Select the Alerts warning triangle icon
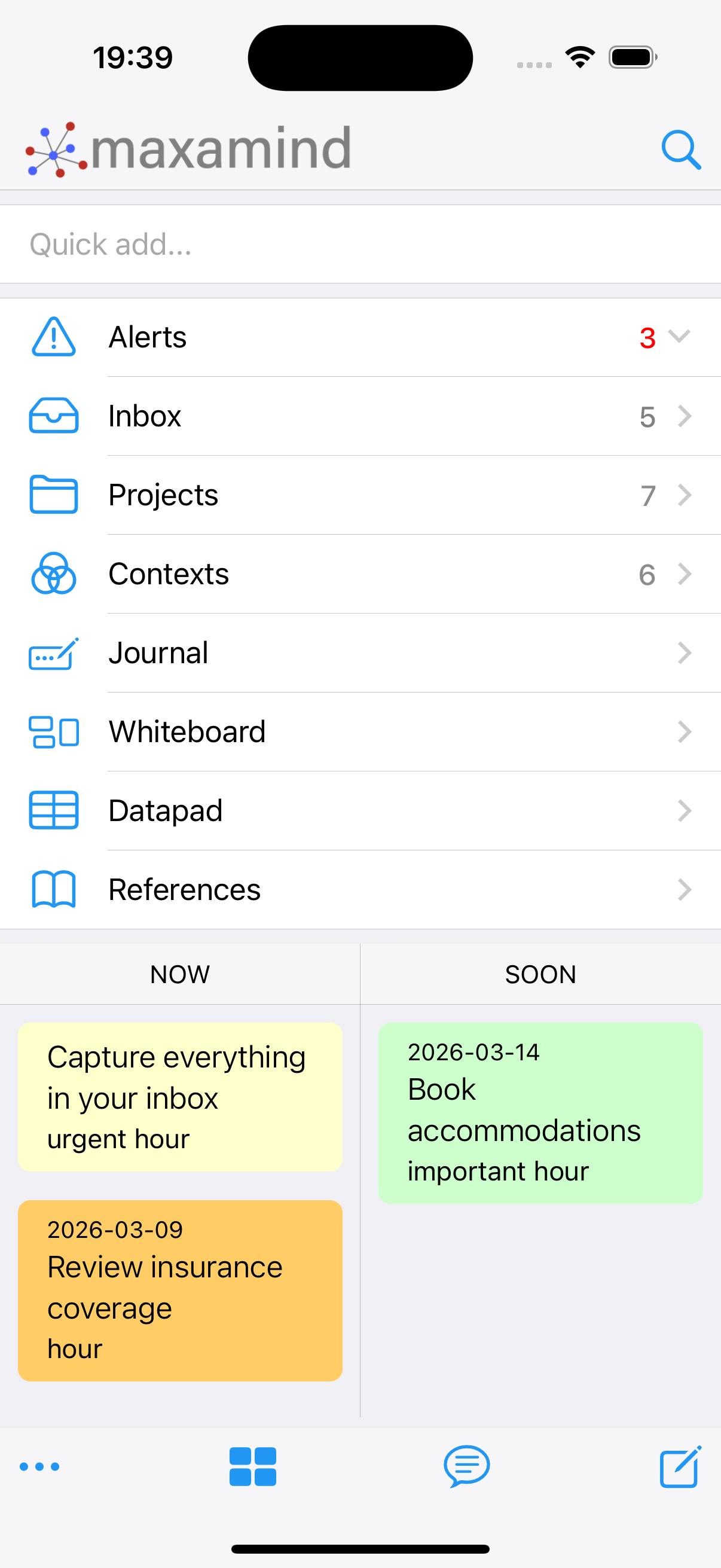 53,337
